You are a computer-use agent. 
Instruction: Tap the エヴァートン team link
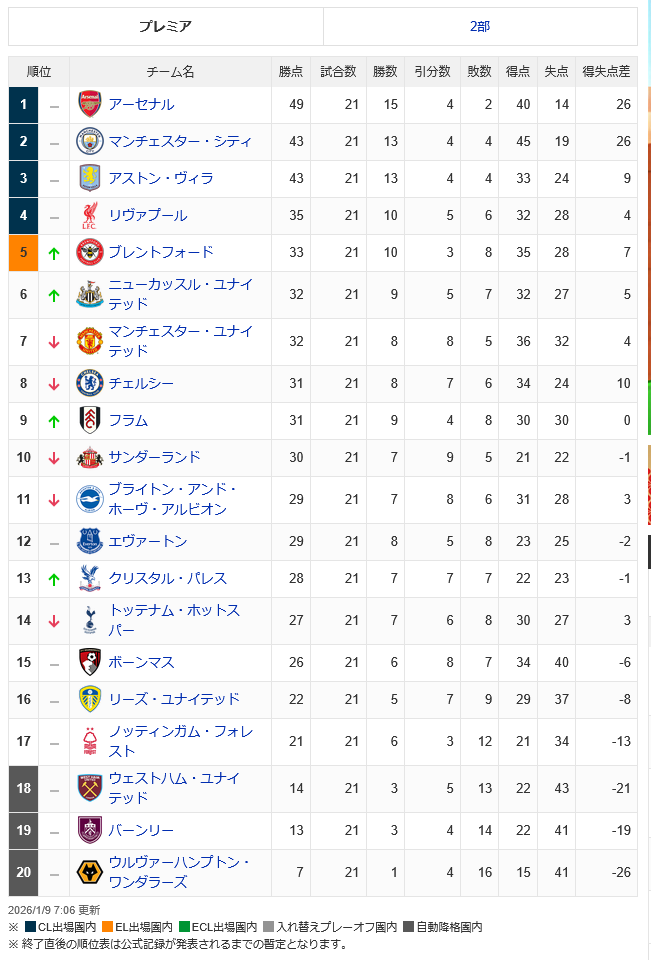(x=147, y=542)
